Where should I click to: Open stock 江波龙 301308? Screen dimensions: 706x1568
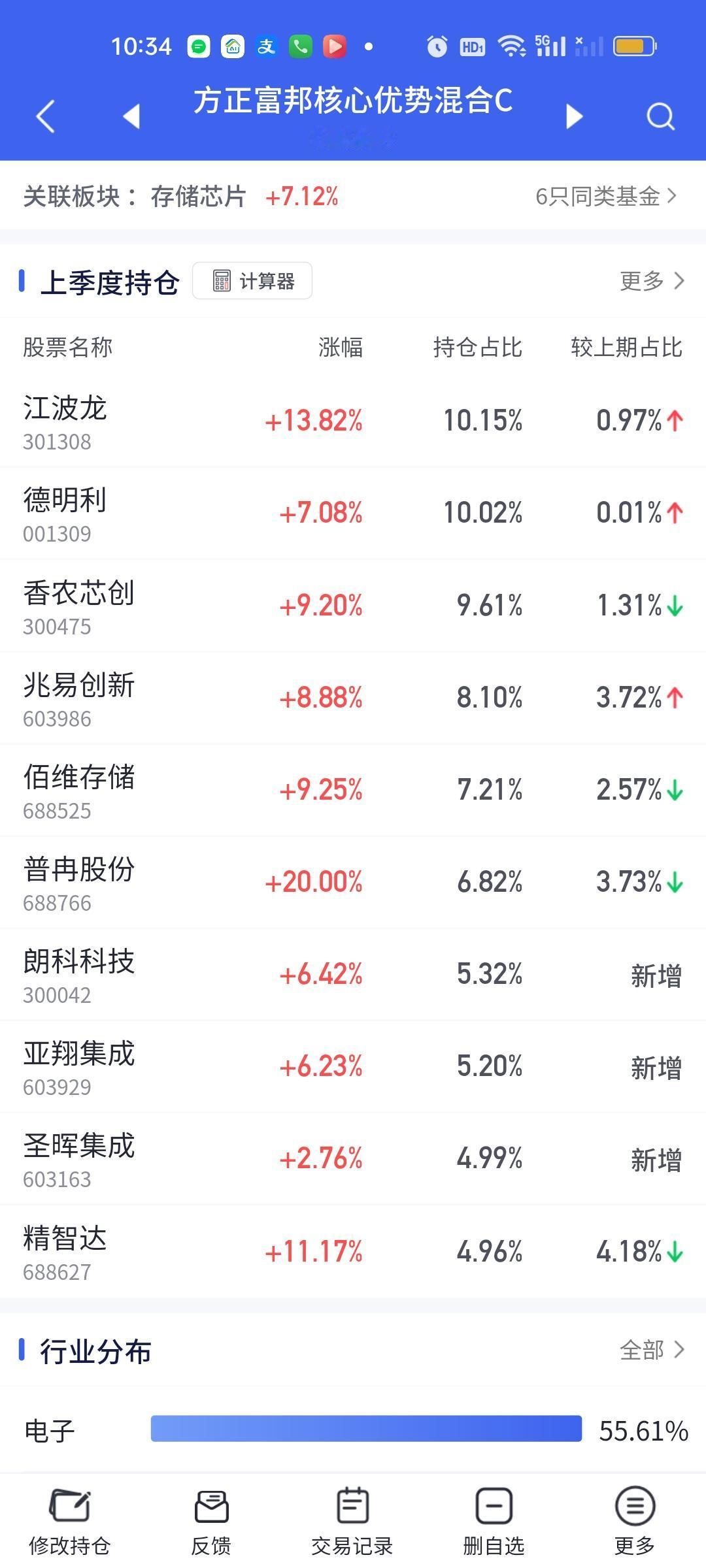coord(353,421)
